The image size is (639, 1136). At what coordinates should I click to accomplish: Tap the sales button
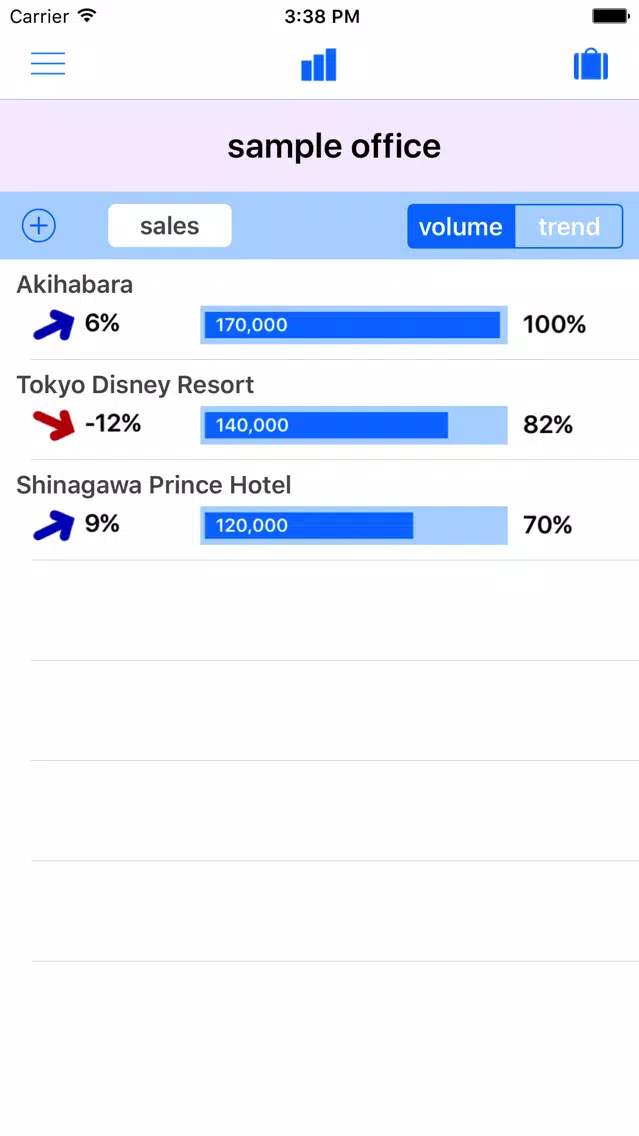click(x=170, y=226)
